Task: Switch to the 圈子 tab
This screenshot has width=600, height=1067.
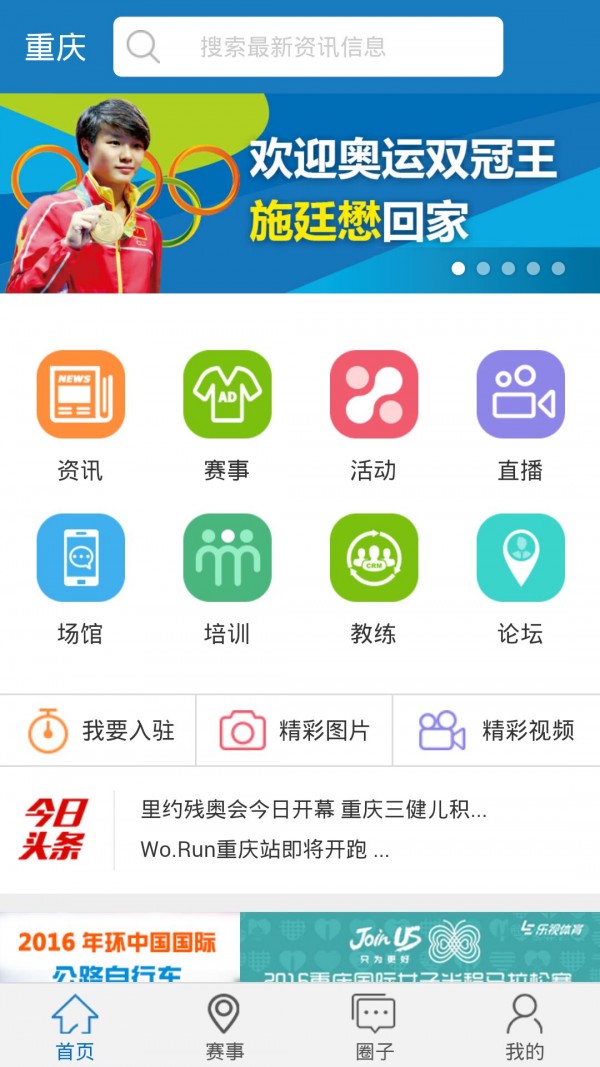Action: pos(374,1027)
